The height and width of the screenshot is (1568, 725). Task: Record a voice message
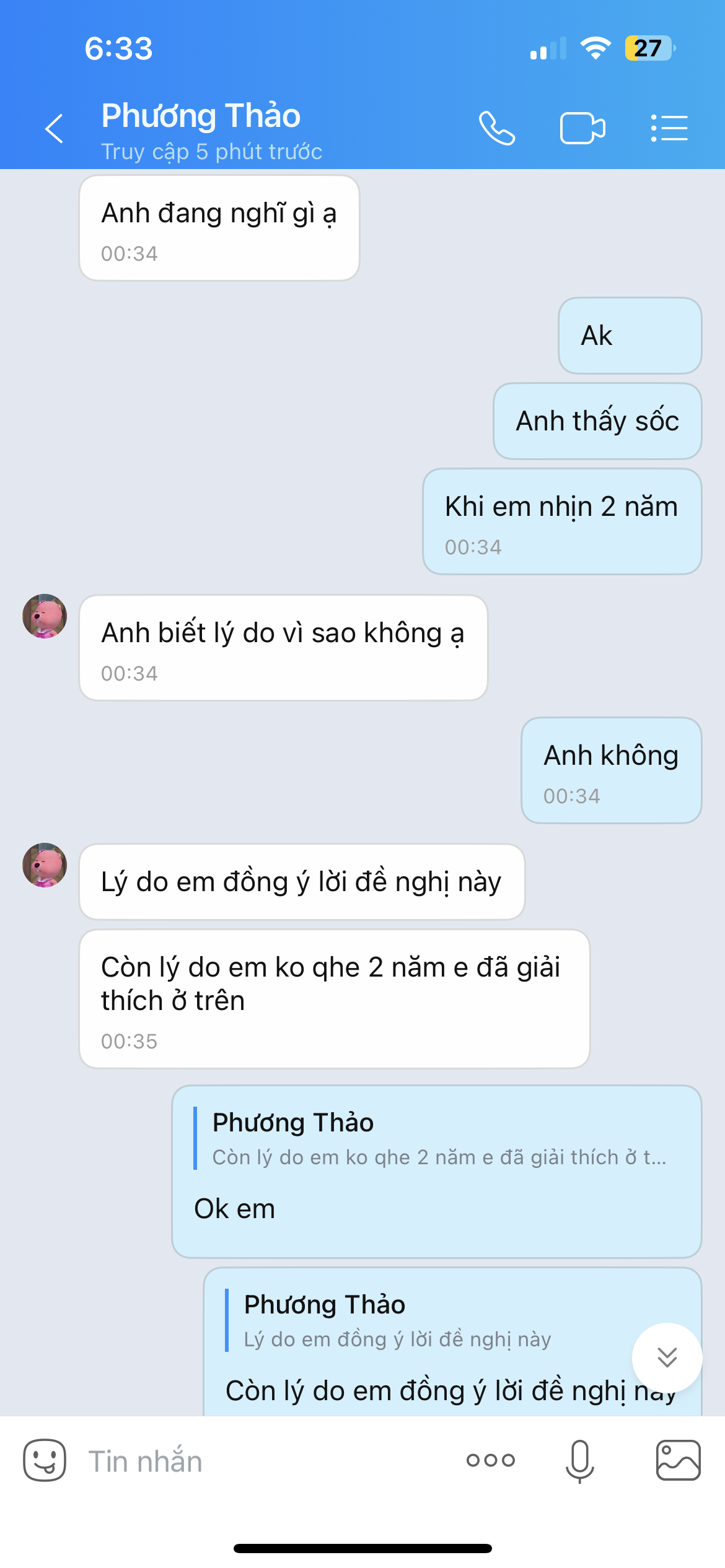click(x=580, y=1460)
